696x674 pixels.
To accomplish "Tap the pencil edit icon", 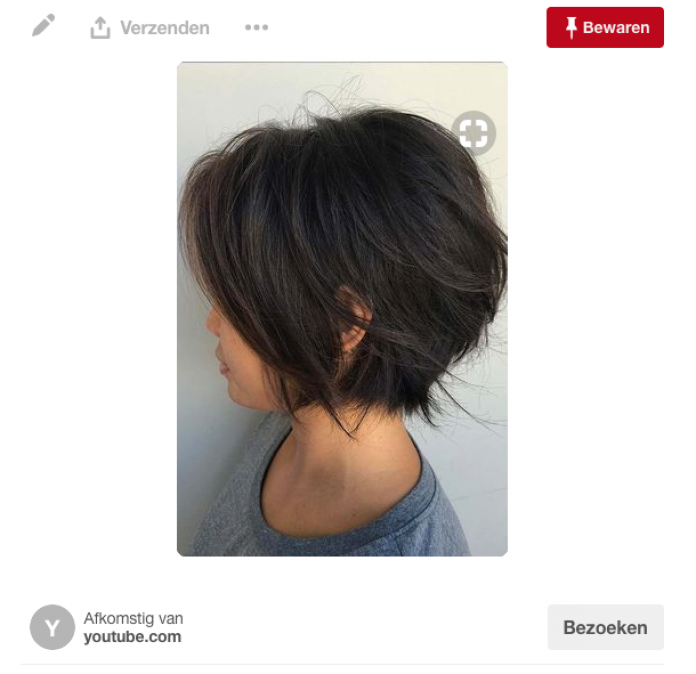I will (43, 27).
